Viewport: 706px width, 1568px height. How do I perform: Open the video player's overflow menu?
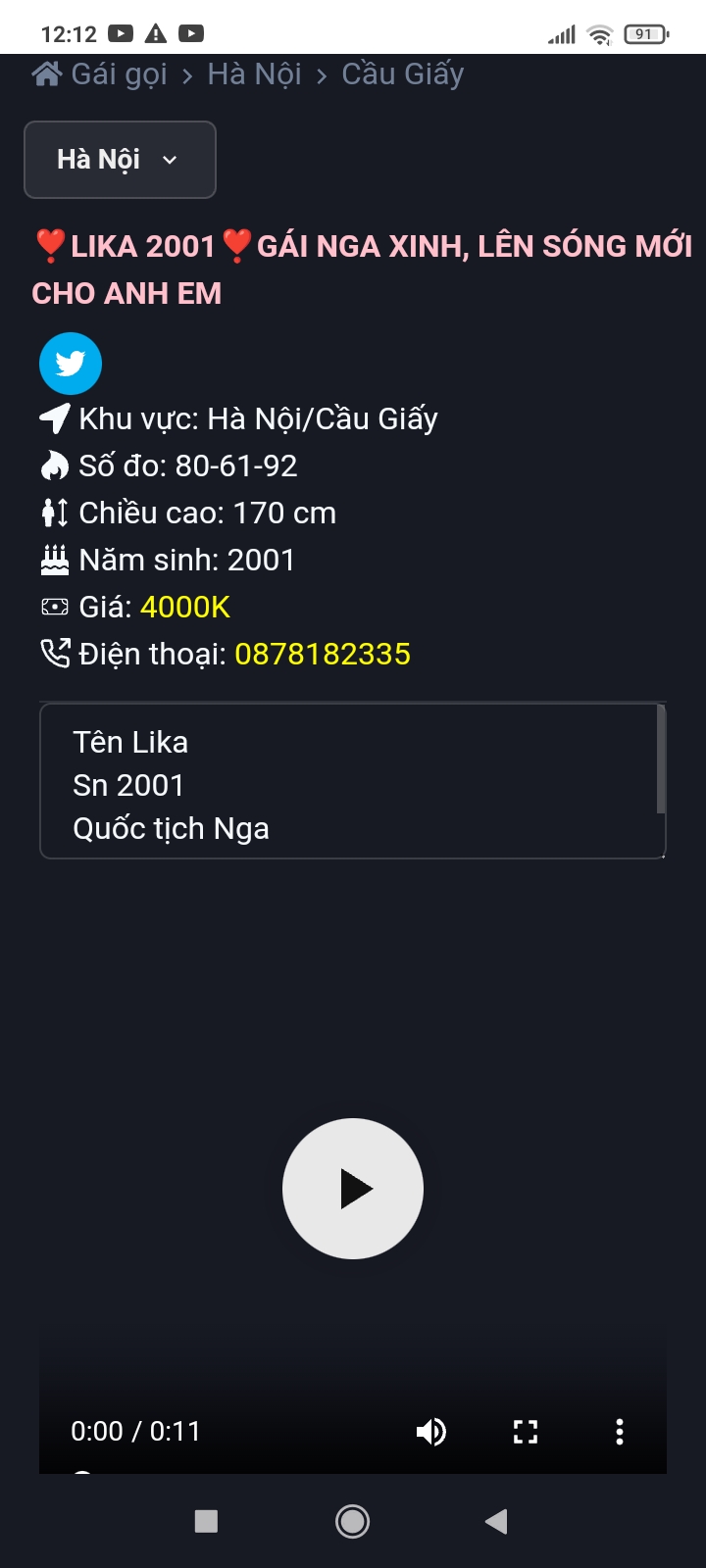click(x=619, y=1432)
